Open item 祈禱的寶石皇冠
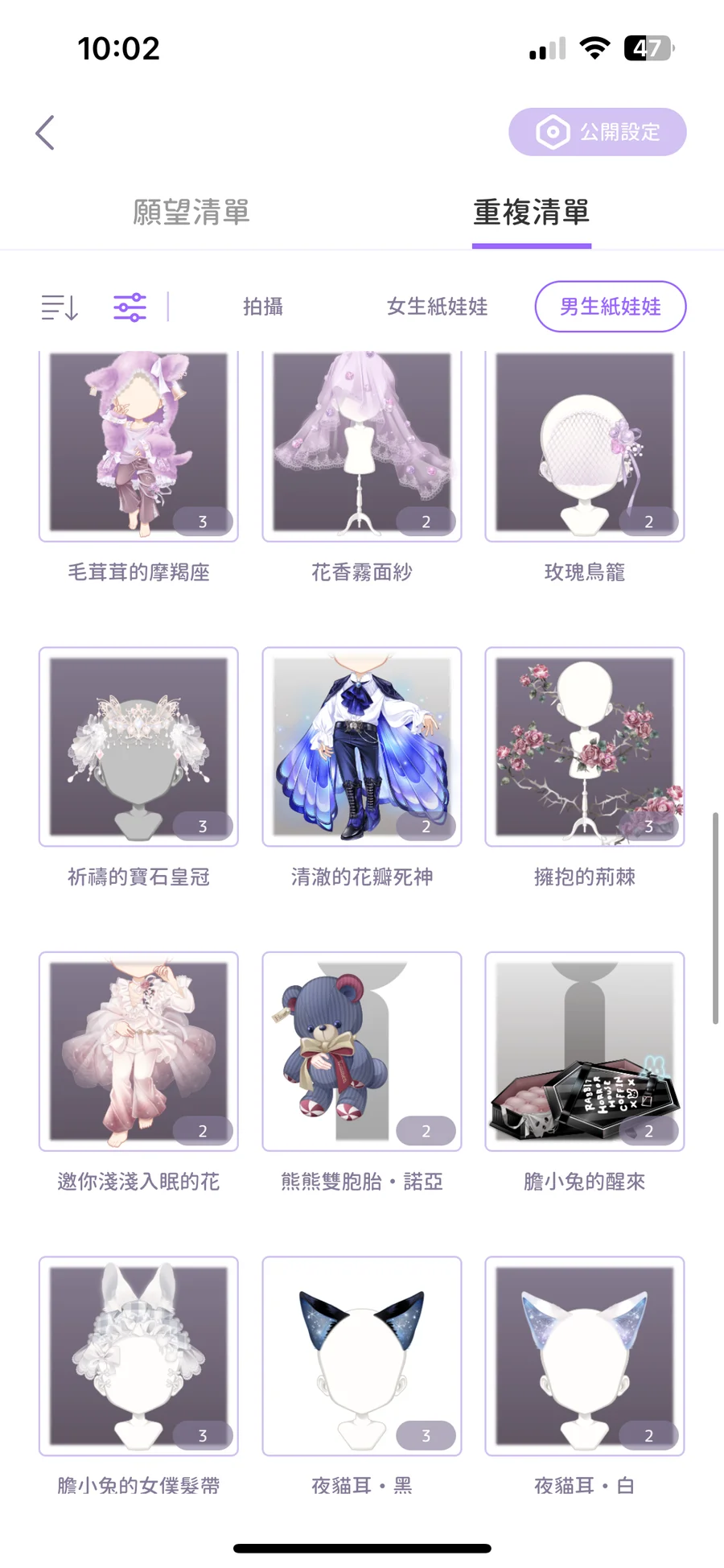The width and height of the screenshot is (724, 1568). (x=138, y=747)
